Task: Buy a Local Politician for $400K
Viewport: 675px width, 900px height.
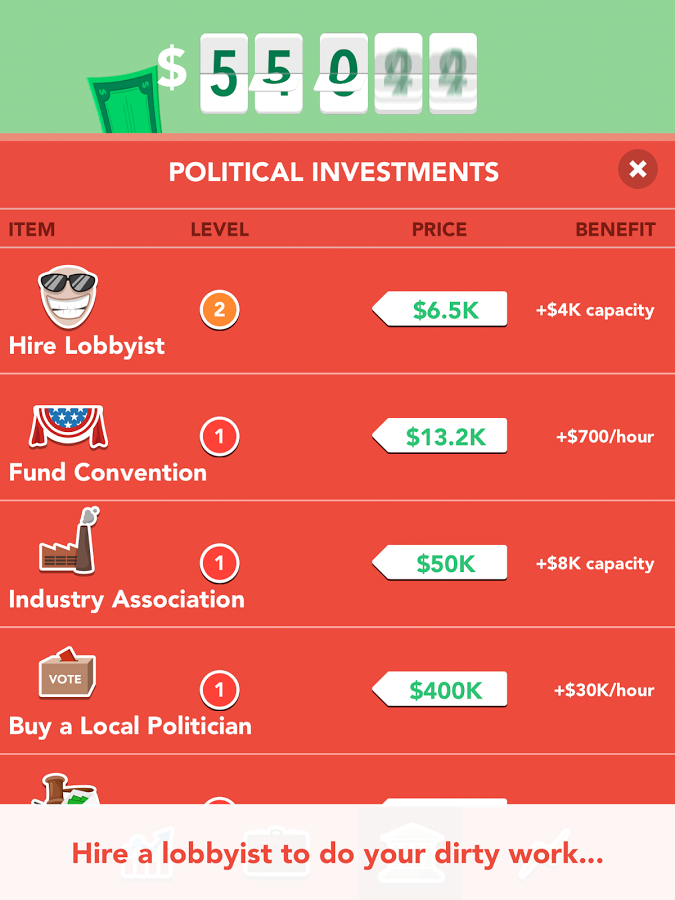Action: 443,689
